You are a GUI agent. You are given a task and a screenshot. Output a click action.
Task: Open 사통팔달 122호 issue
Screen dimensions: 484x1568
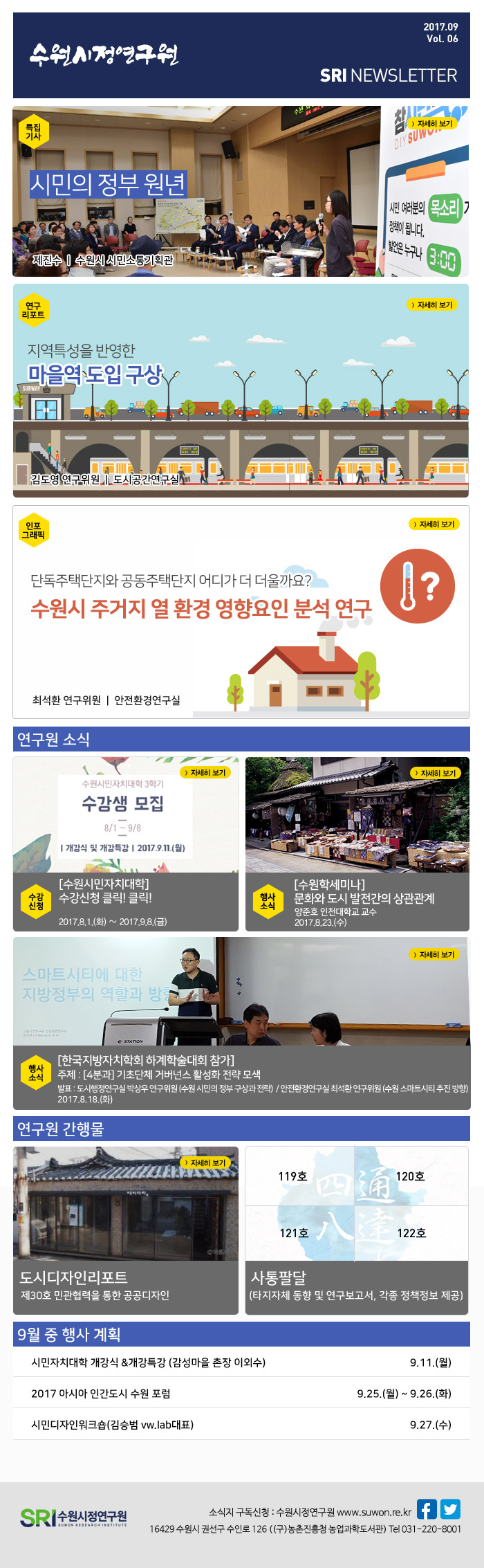[411, 1233]
